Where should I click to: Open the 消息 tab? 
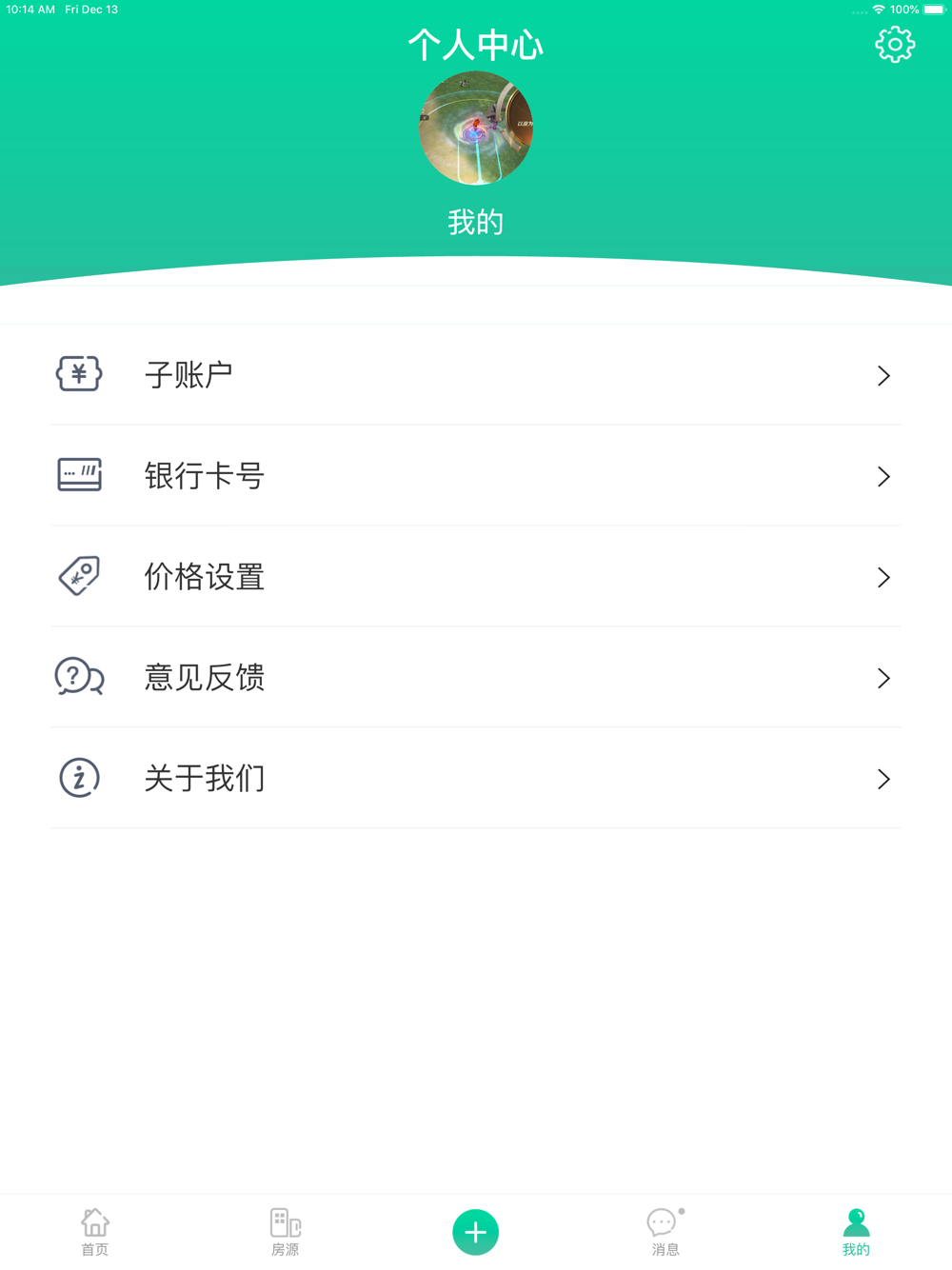[665, 1233]
